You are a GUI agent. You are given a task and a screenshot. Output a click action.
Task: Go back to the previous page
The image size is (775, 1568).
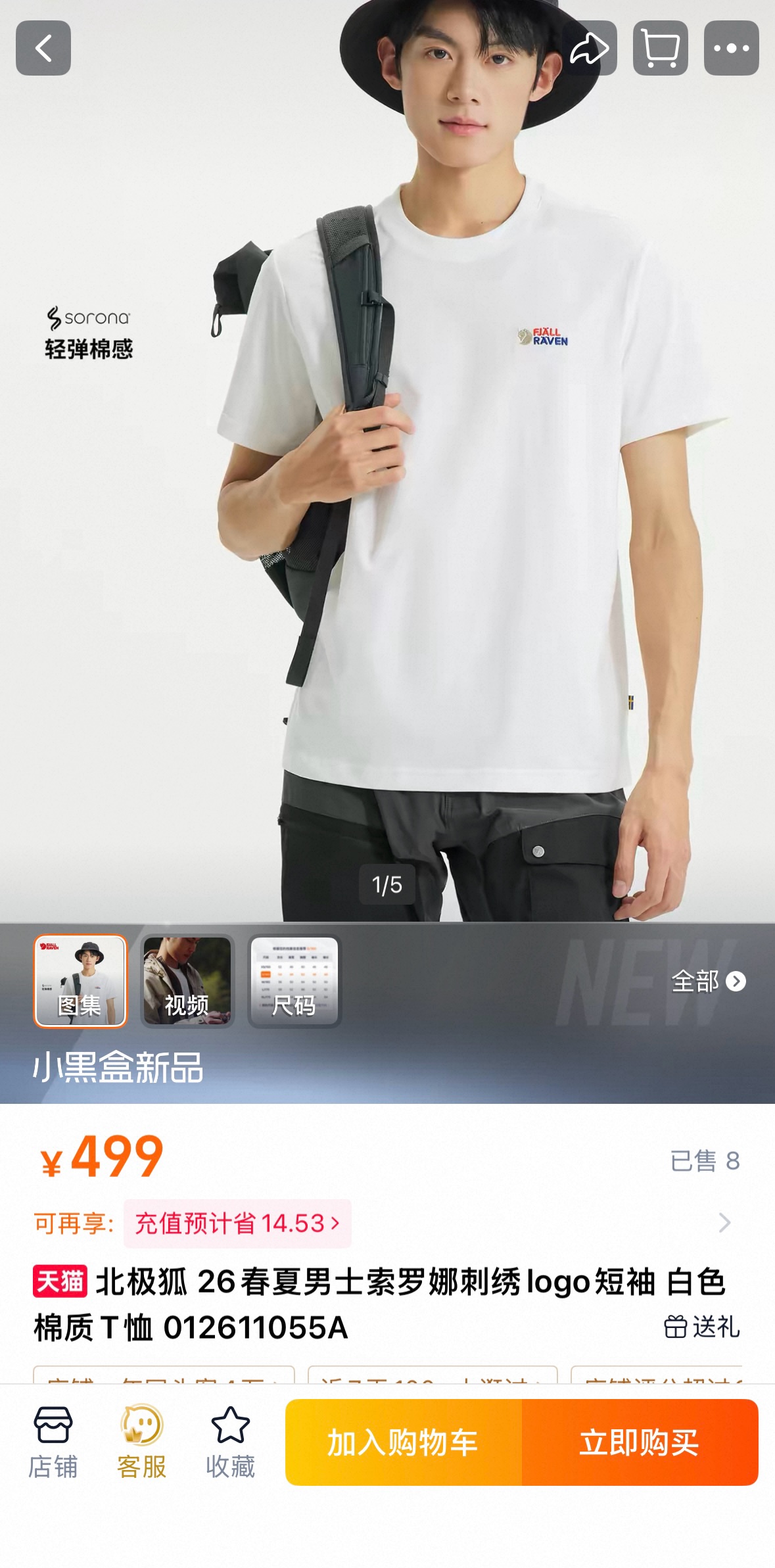[x=43, y=48]
